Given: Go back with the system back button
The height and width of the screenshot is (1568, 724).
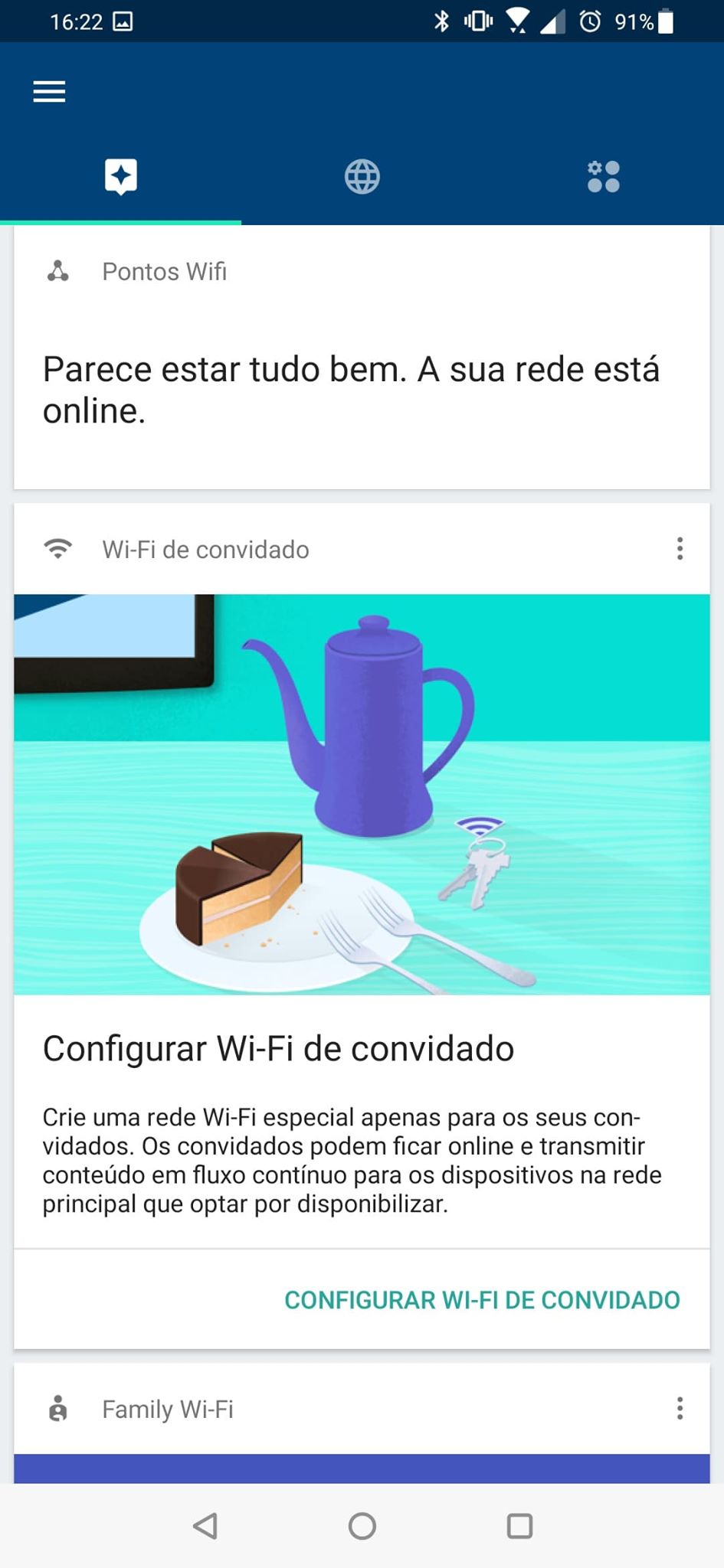Looking at the screenshot, I should click(205, 1526).
